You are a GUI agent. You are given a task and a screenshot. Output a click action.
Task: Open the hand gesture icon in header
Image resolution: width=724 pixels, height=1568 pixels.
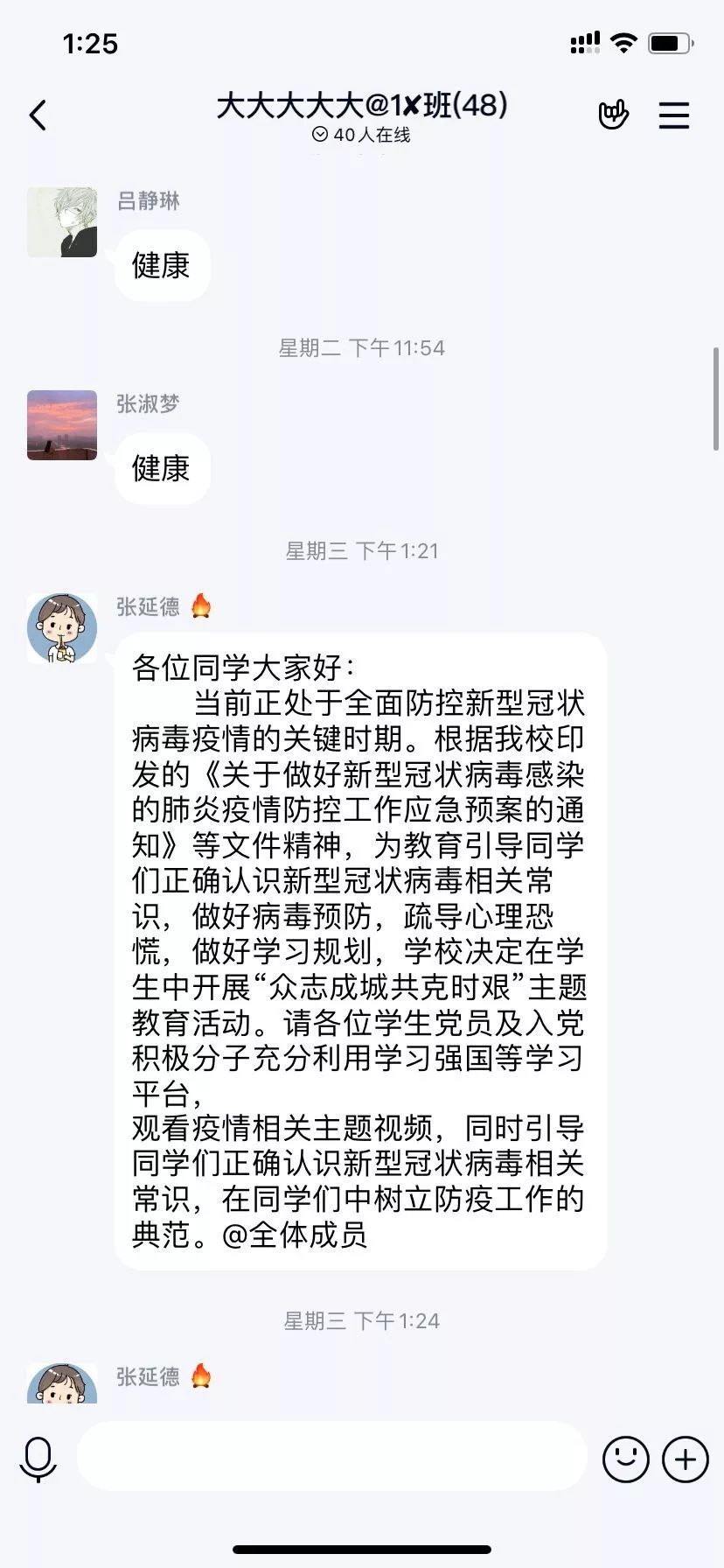click(x=613, y=115)
